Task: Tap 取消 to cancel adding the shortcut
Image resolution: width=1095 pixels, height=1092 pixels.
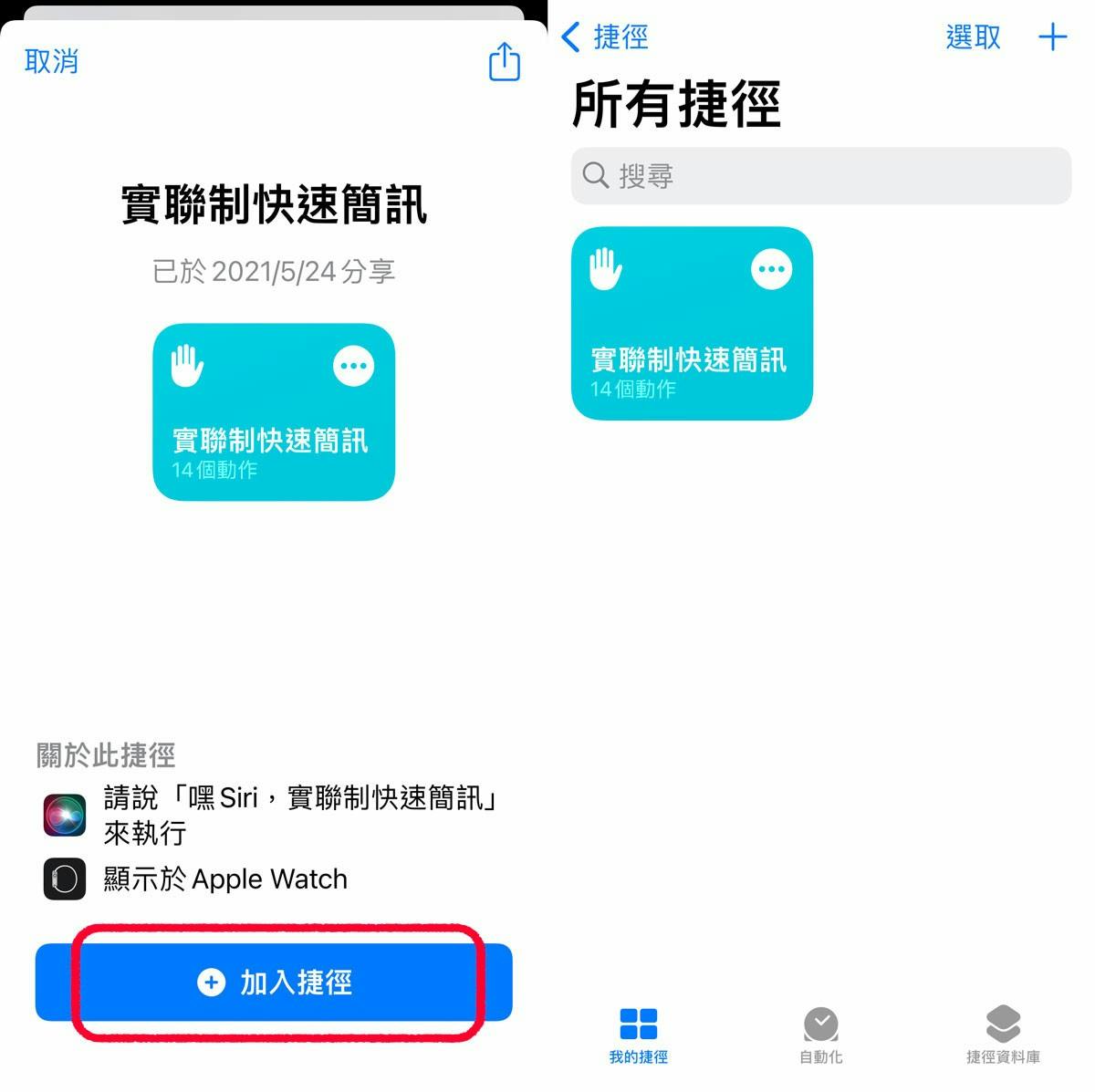Action: (51, 61)
